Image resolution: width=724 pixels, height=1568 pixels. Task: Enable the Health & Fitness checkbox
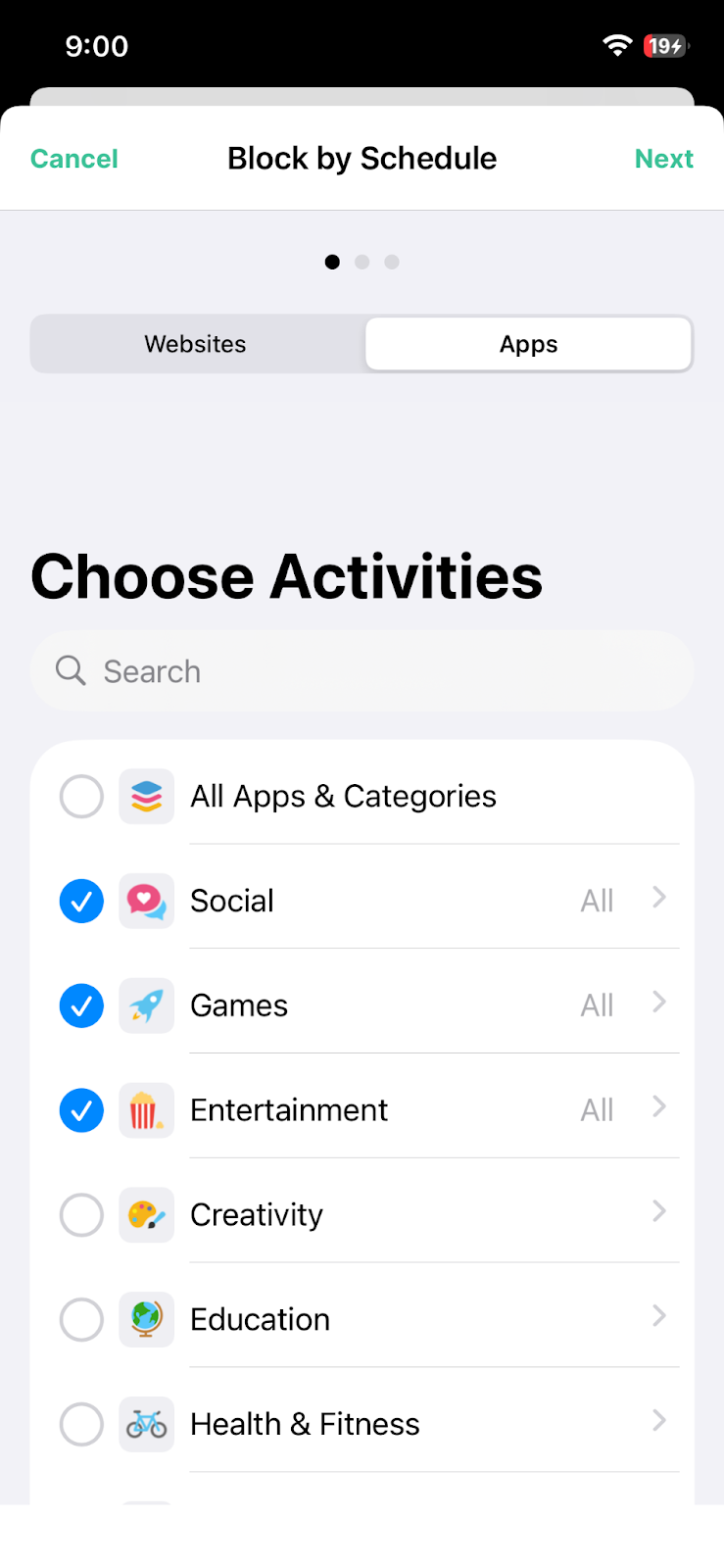tap(81, 1424)
